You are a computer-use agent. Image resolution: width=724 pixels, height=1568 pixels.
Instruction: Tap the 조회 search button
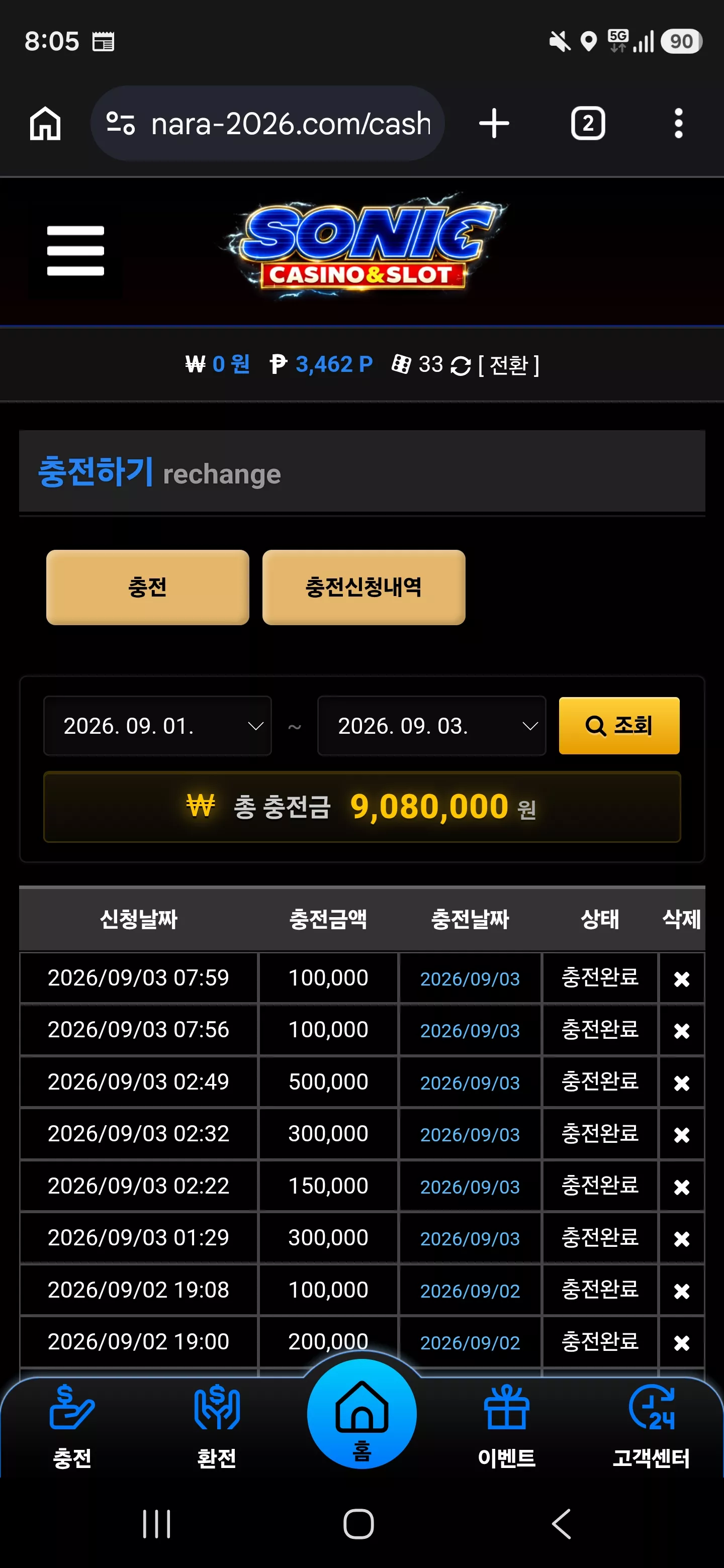[619, 726]
